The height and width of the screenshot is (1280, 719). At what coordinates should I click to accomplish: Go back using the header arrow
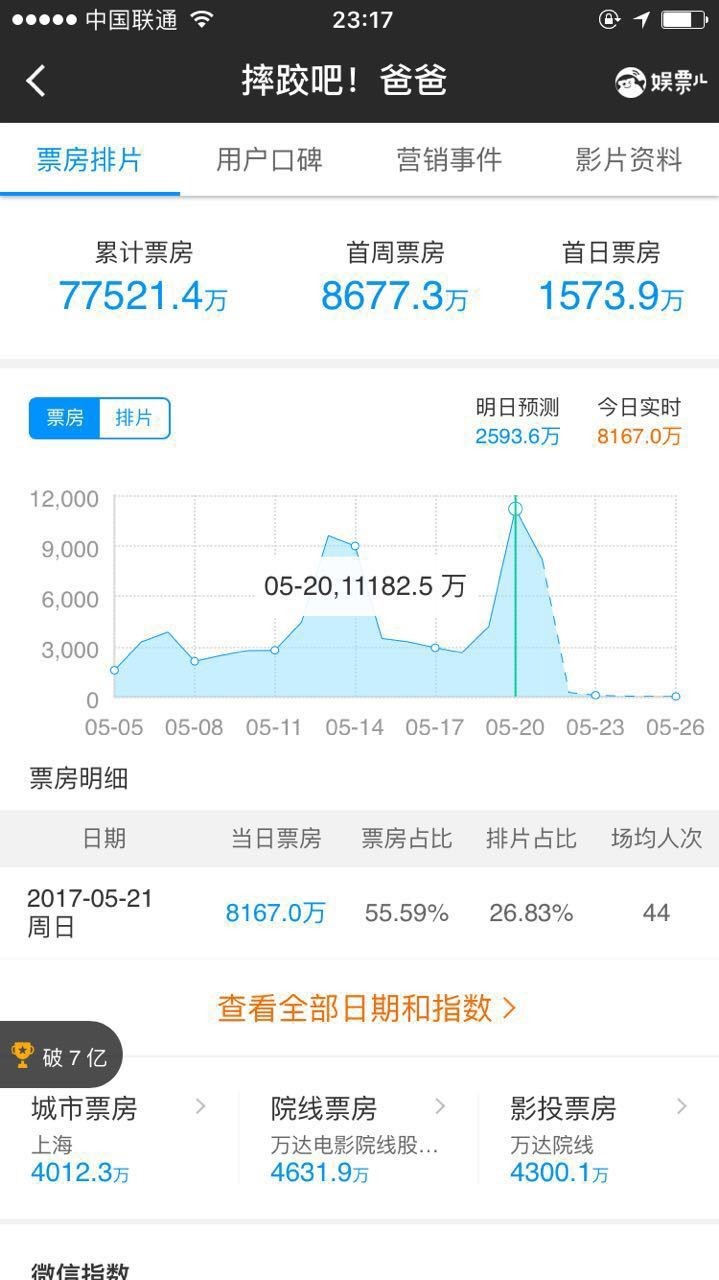(36, 80)
